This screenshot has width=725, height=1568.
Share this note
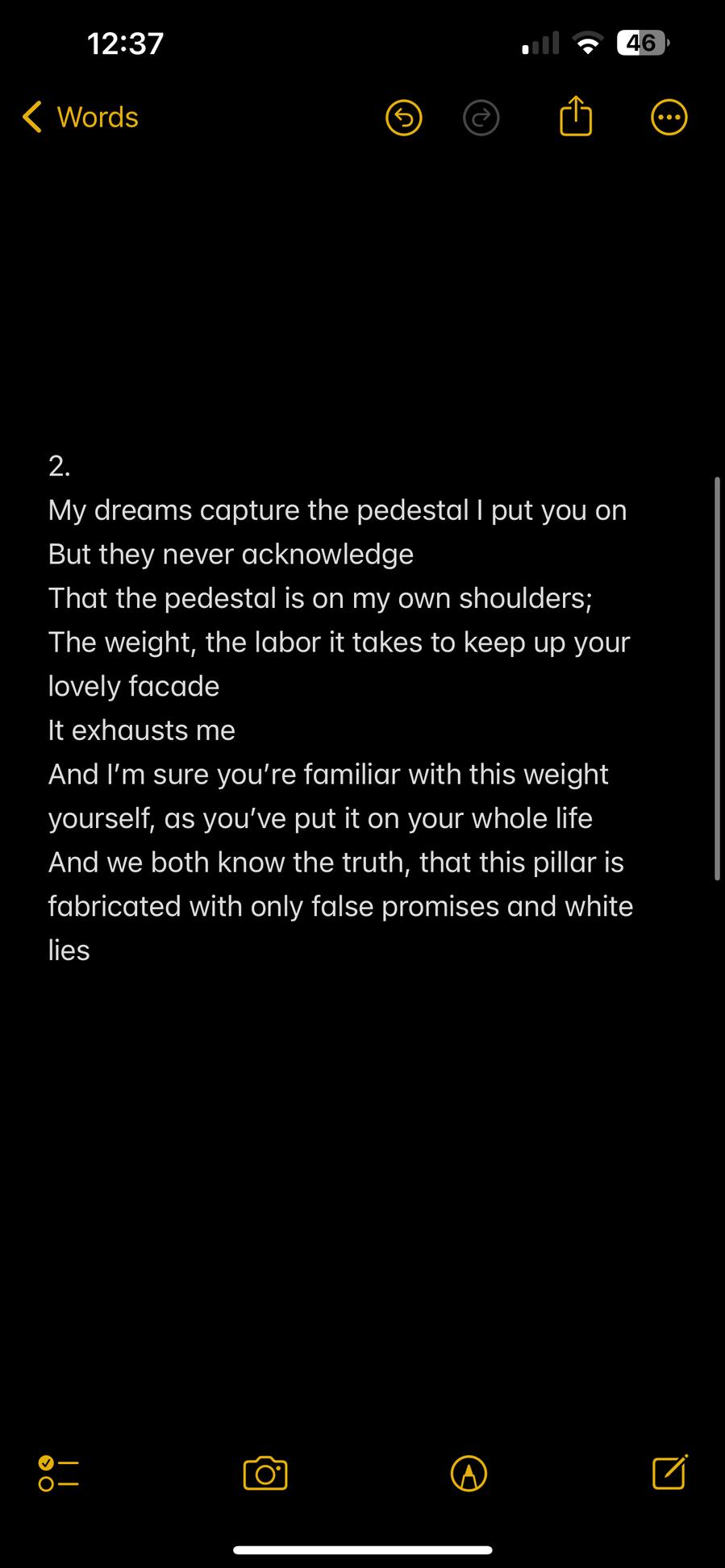tap(576, 117)
